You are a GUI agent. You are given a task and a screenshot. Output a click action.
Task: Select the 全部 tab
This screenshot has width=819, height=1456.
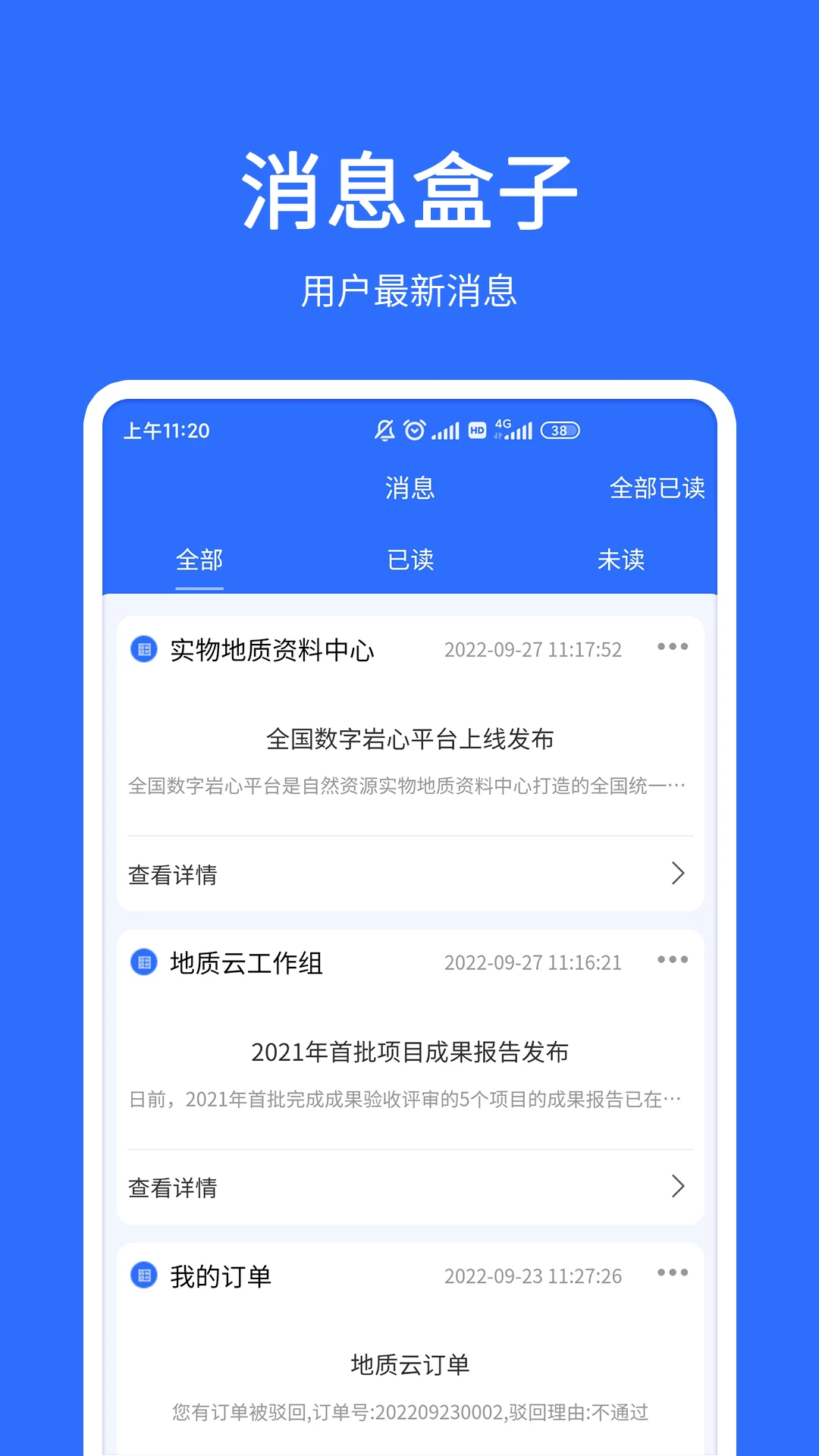pyautogui.click(x=199, y=559)
